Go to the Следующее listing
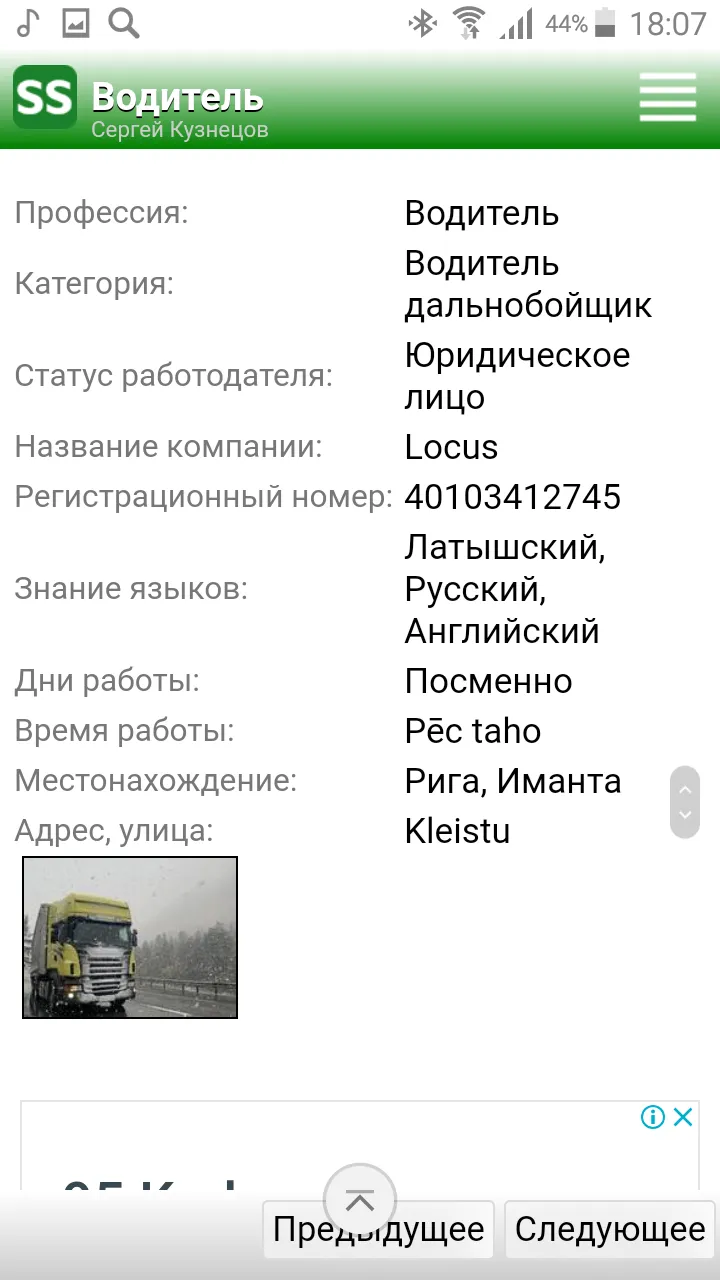Image resolution: width=720 pixels, height=1280 pixels. click(x=610, y=1229)
